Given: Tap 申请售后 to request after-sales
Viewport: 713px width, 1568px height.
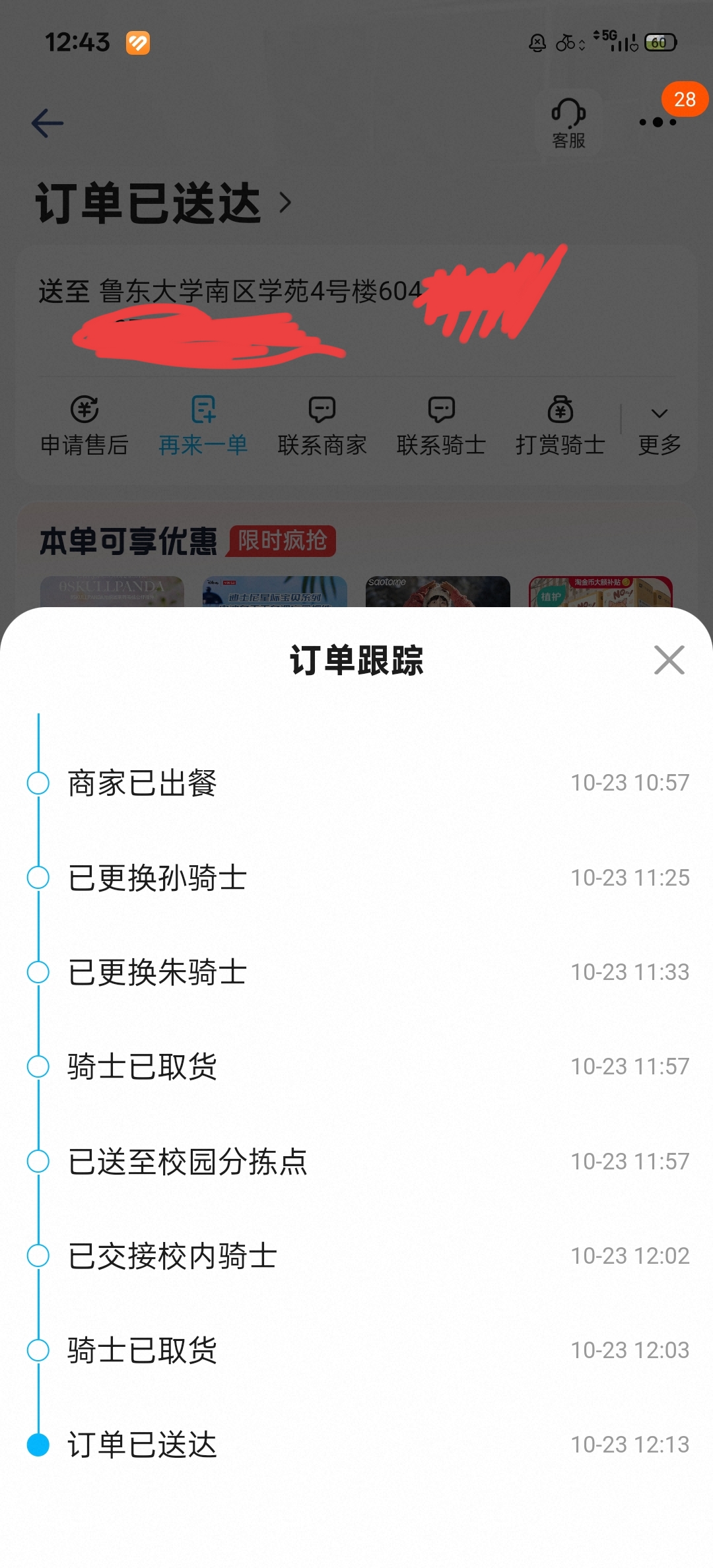Looking at the screenshot, I should point(85,426).
